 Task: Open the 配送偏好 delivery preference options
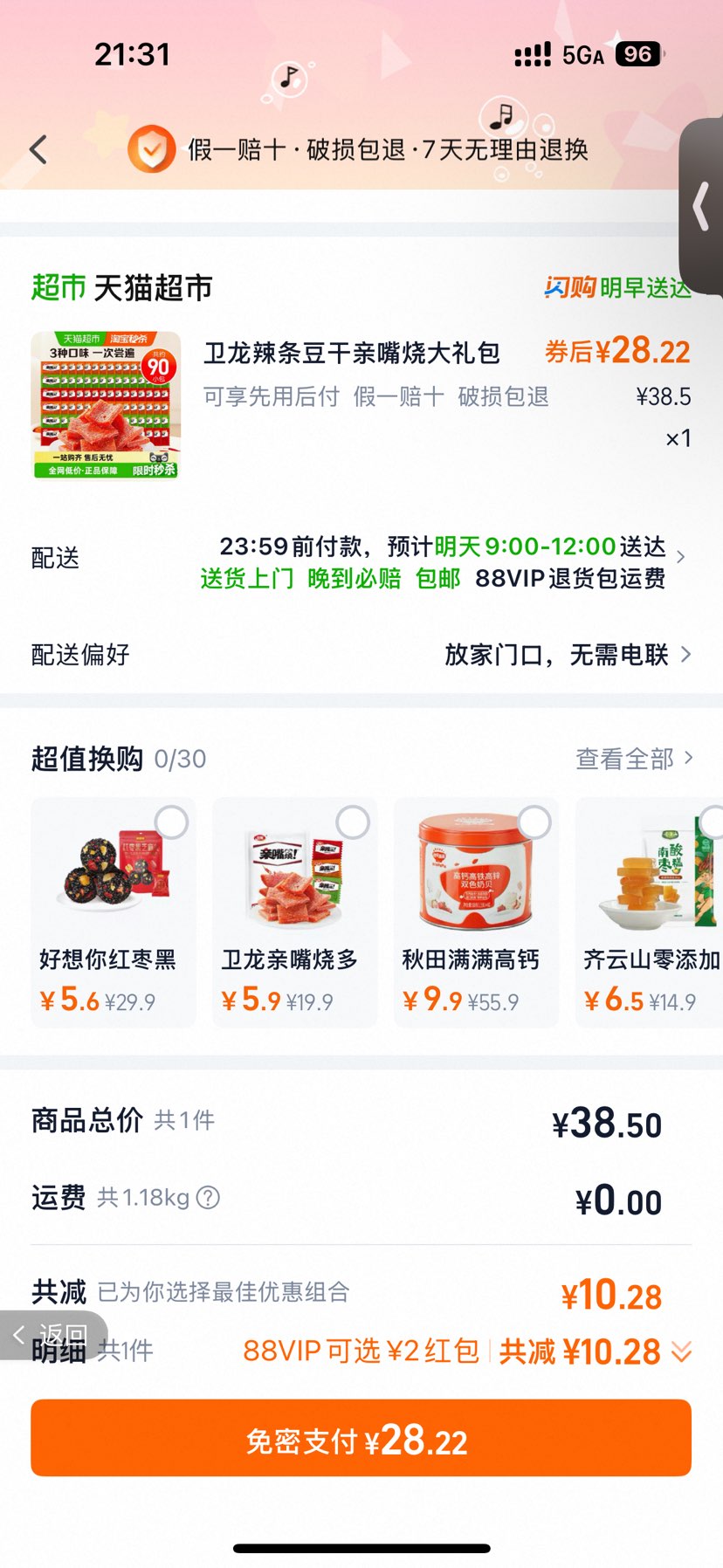point(689,653)
